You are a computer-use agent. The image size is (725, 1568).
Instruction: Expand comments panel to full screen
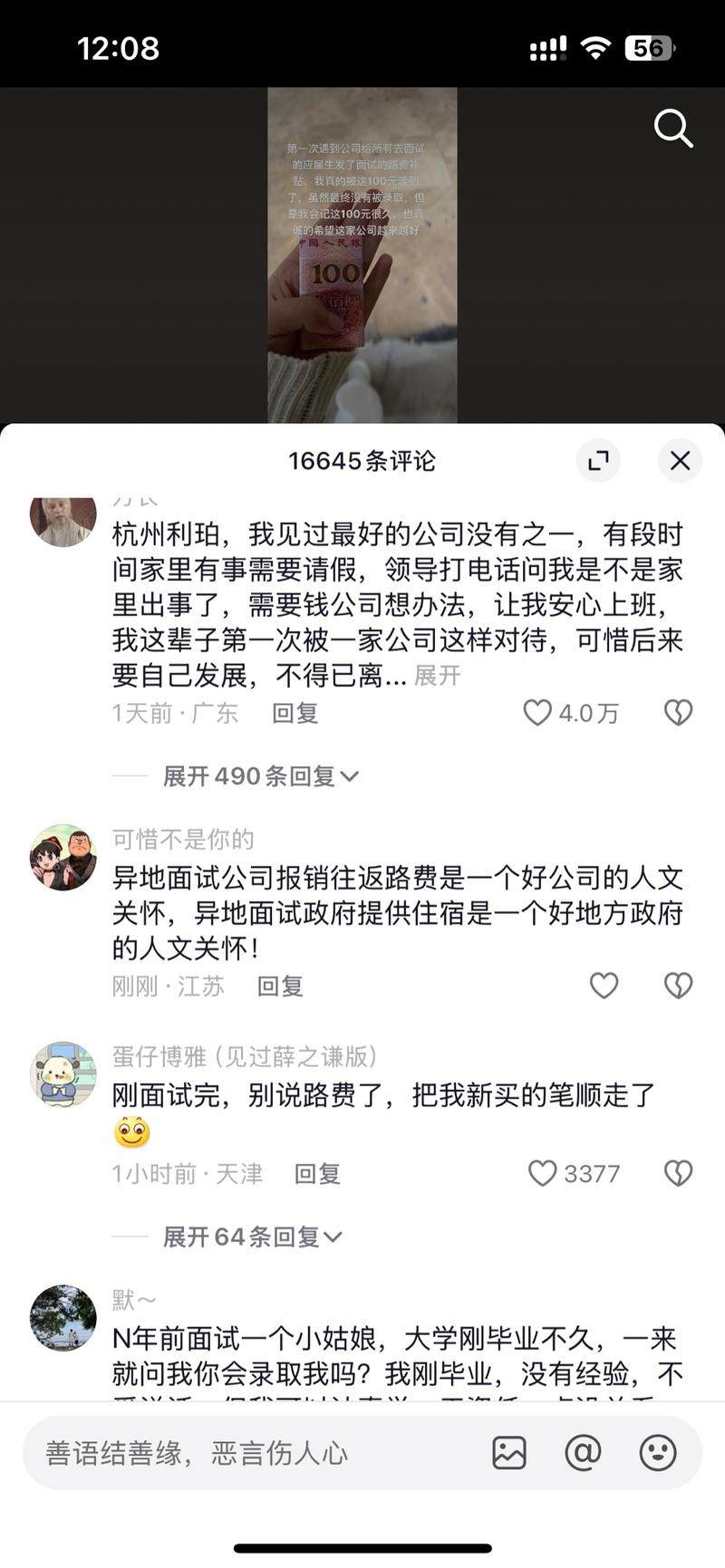click(598, 460)
